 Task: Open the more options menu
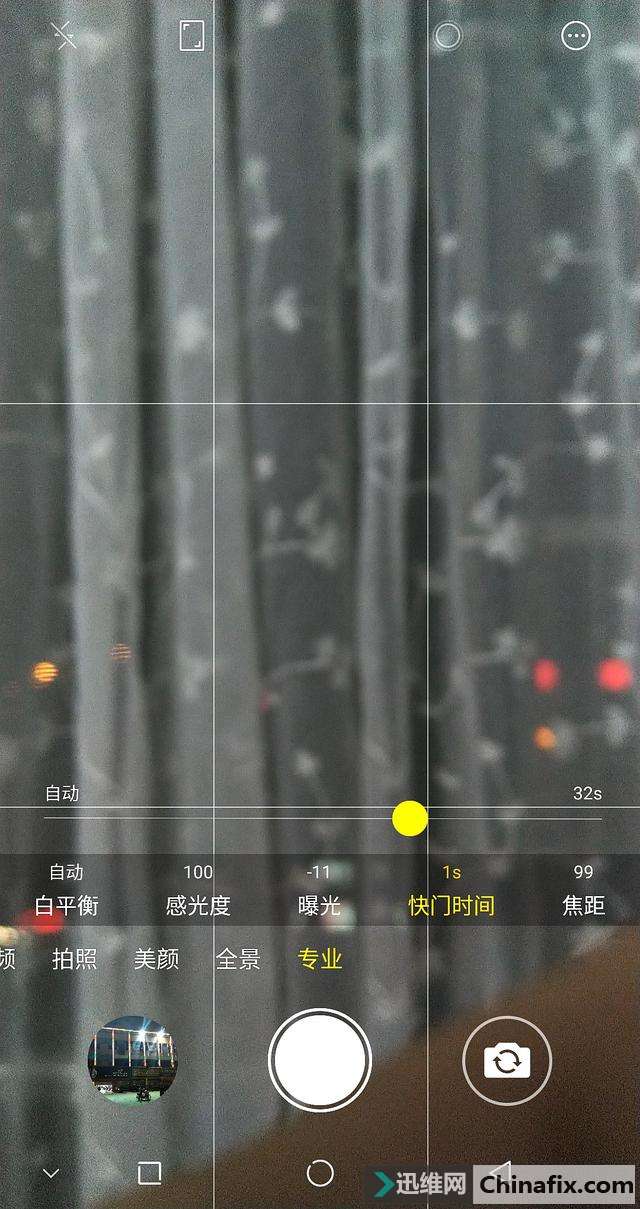click(x=576, y=36)
